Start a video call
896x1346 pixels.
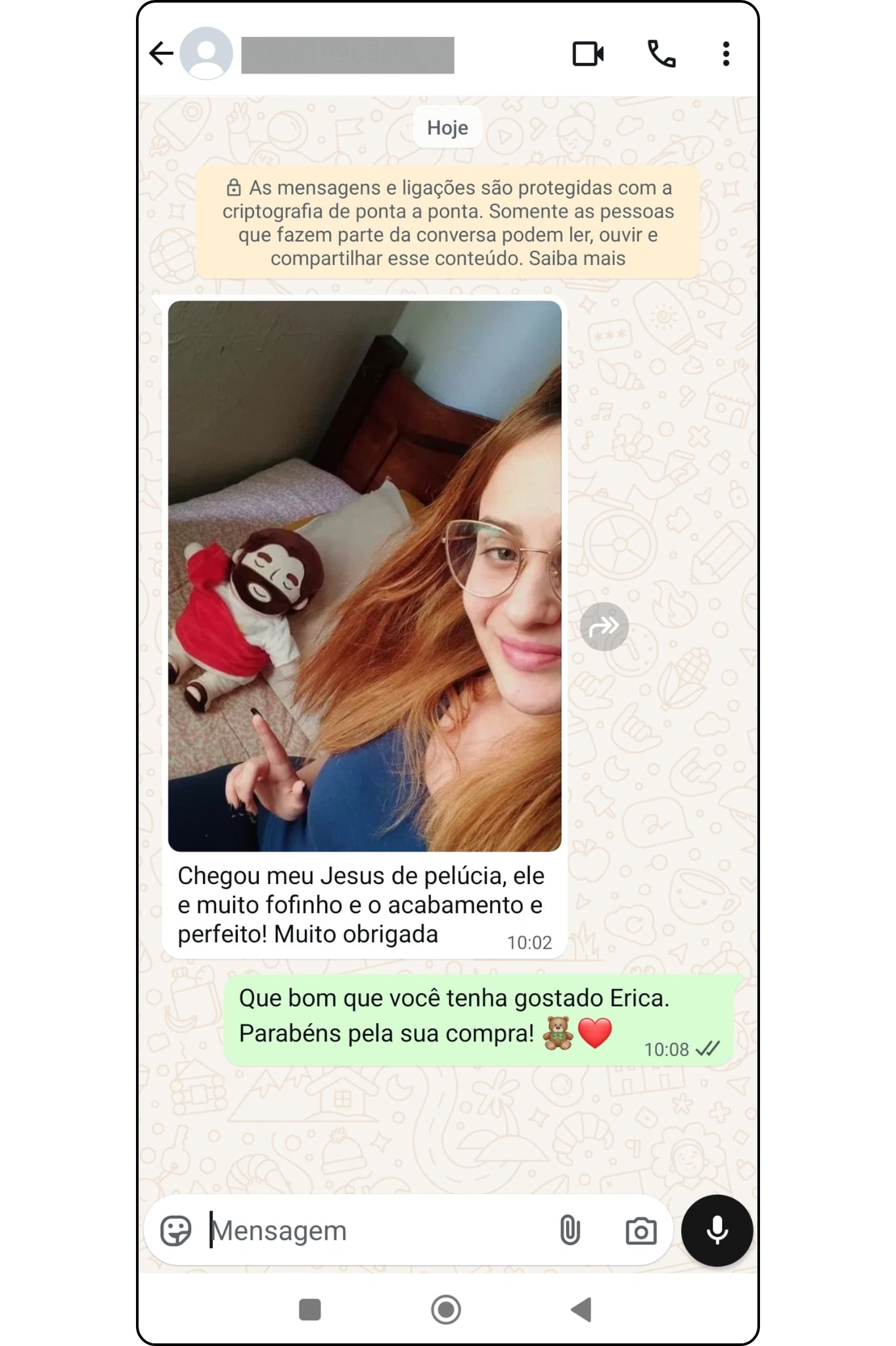[x=588, y=54]
